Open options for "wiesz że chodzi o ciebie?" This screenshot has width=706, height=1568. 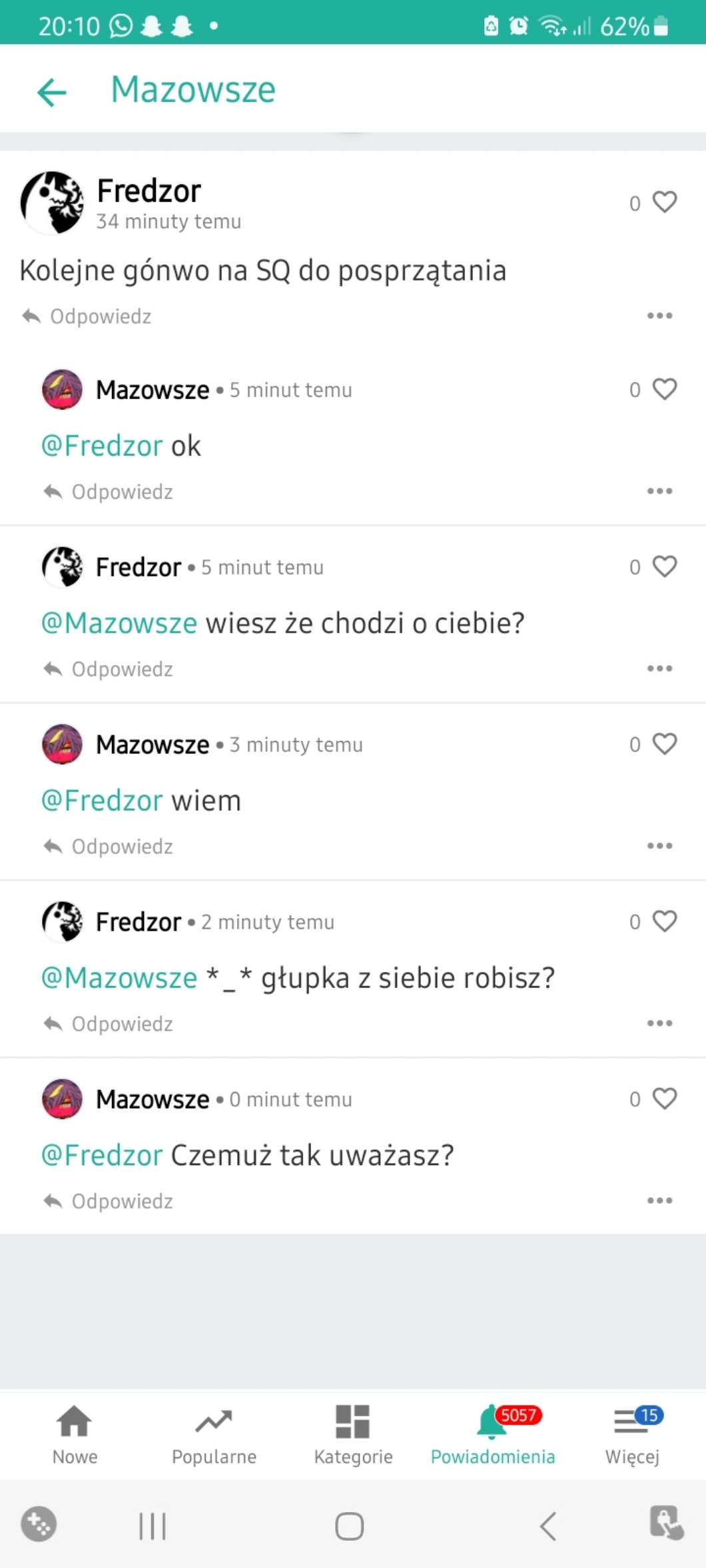point(659,668)
